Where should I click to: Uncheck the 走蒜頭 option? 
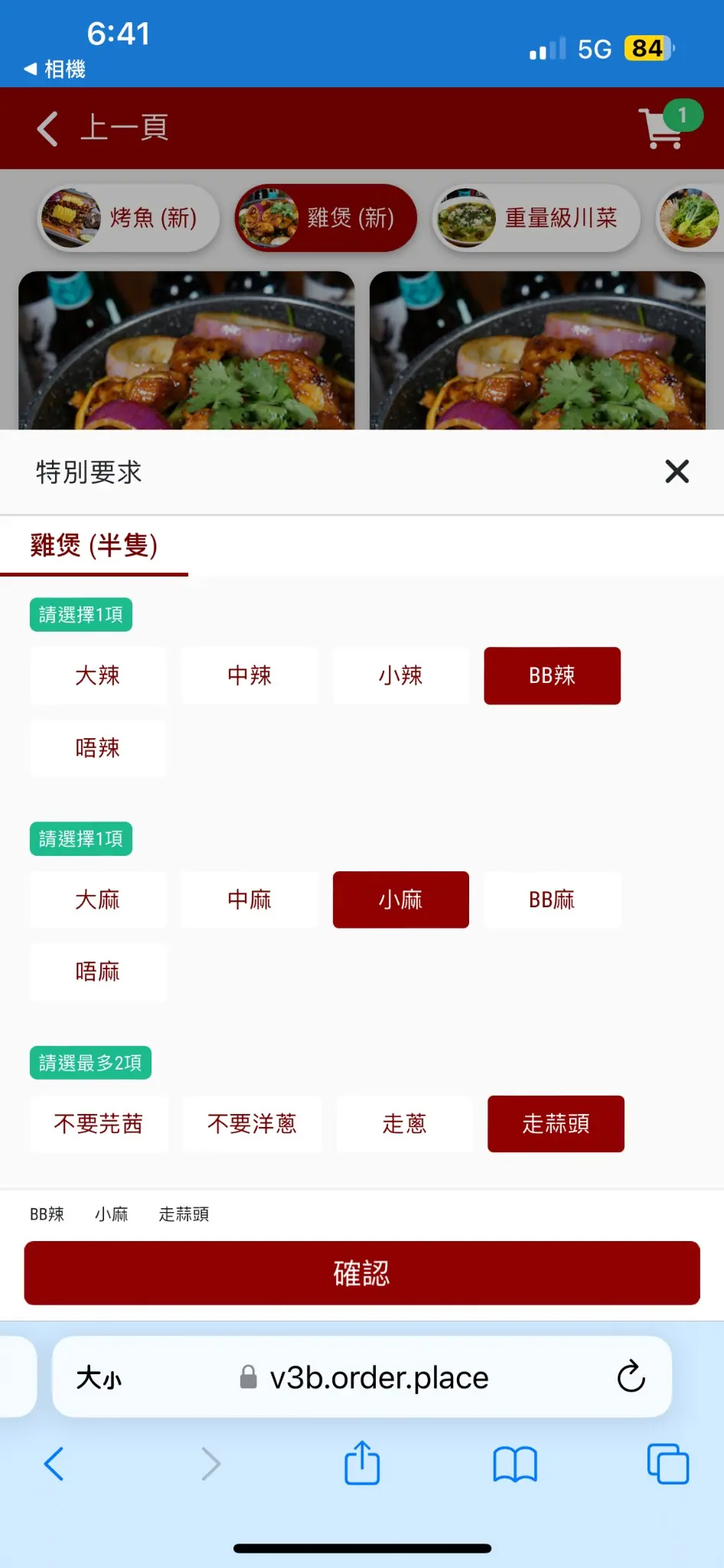coord(556,1124)
